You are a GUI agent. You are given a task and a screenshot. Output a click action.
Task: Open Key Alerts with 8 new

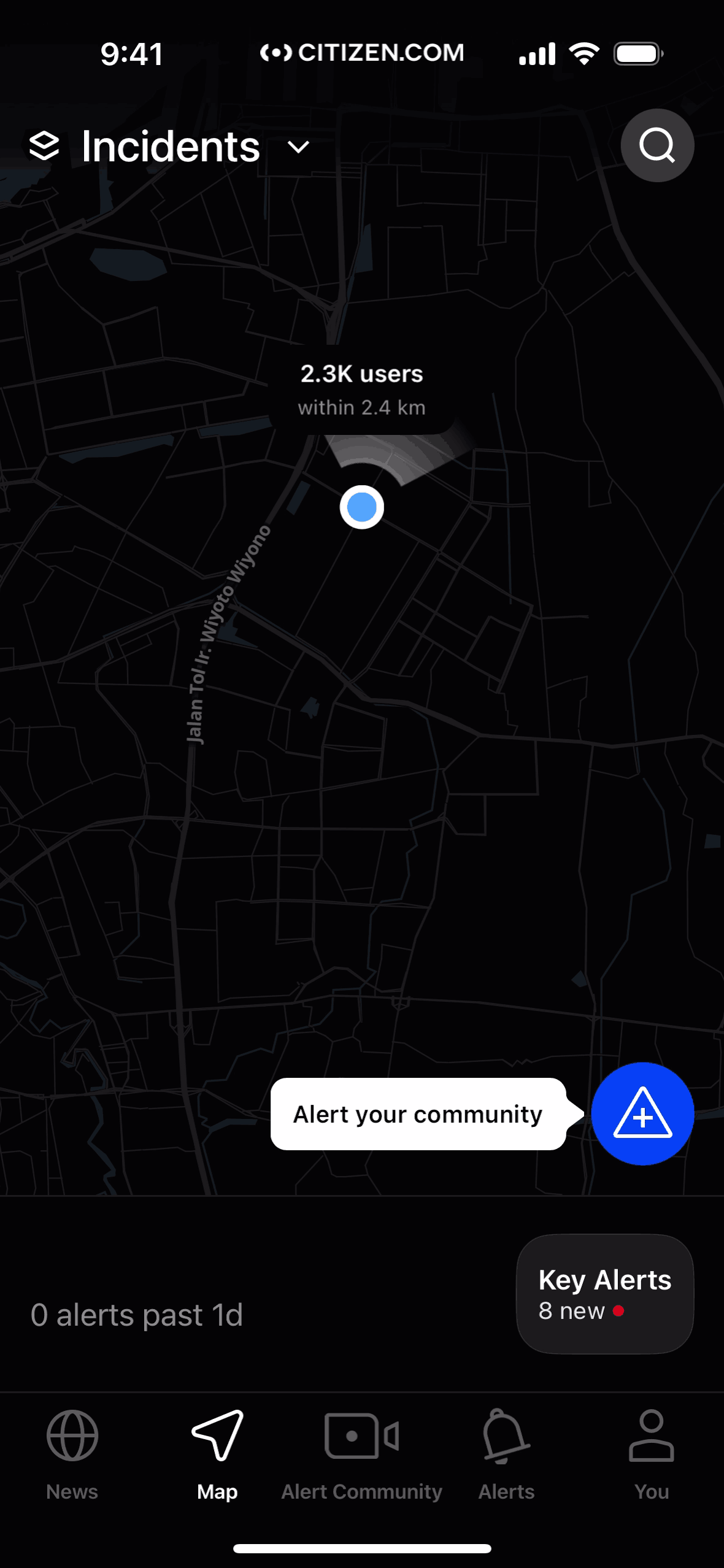click(x=605, y=1294)
